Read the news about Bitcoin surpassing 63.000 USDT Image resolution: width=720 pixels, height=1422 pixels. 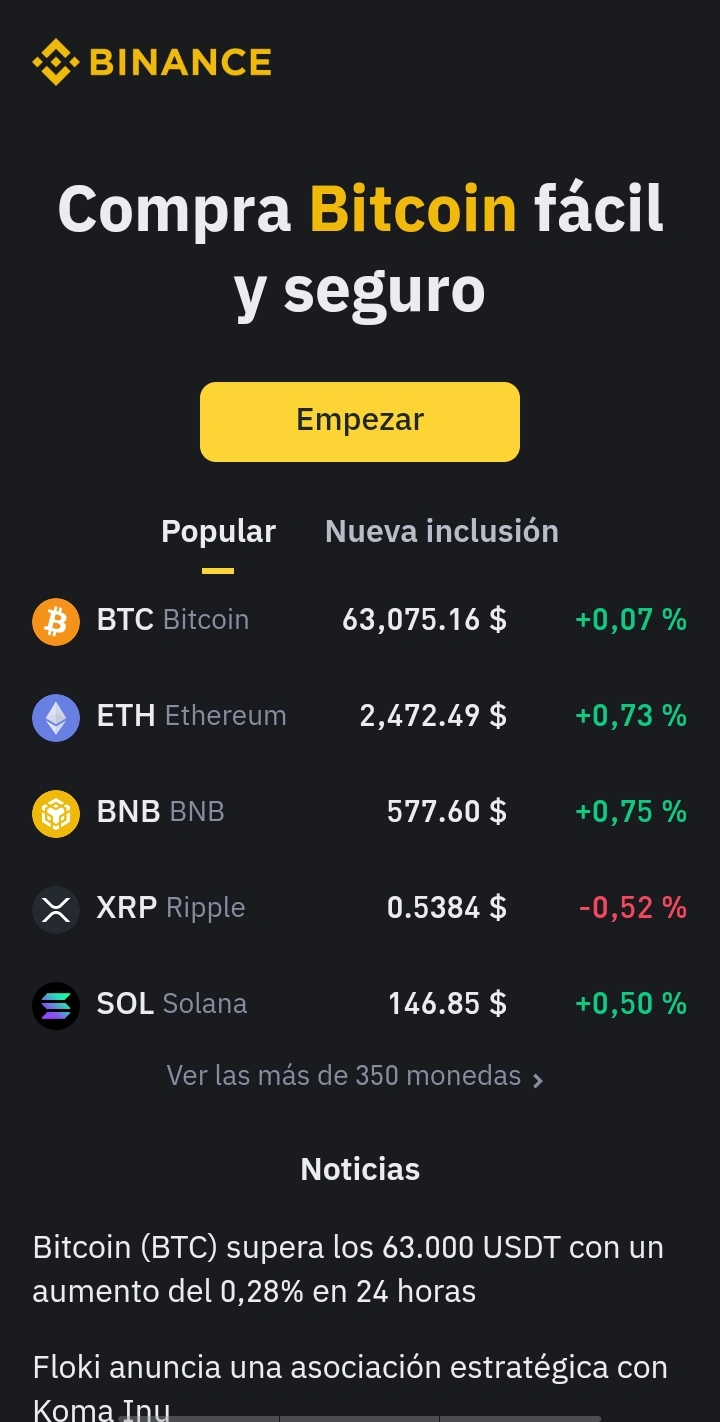[348, 1269]
